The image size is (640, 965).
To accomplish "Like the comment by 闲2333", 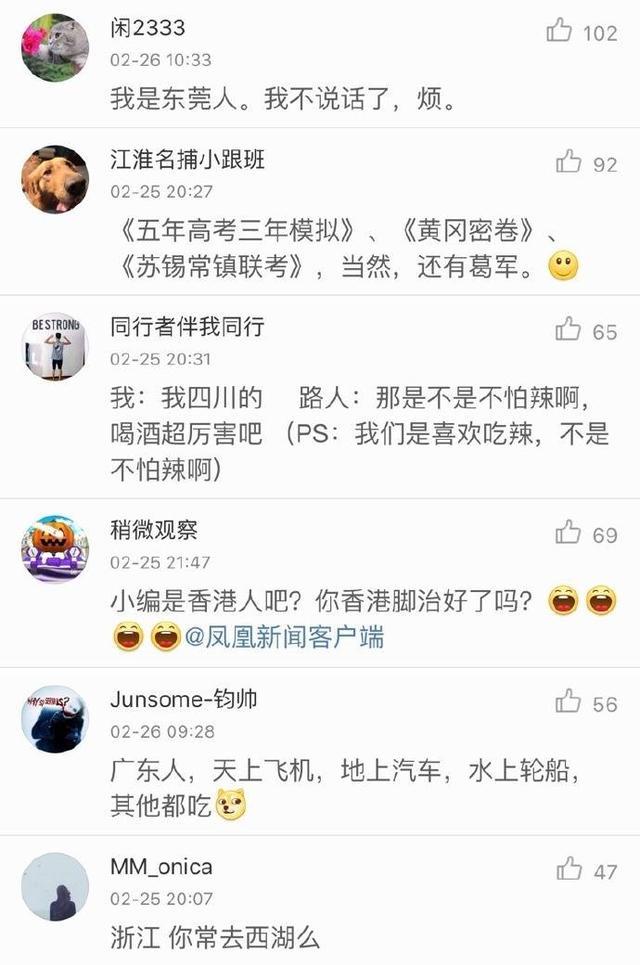I will [x=560, y=31].
